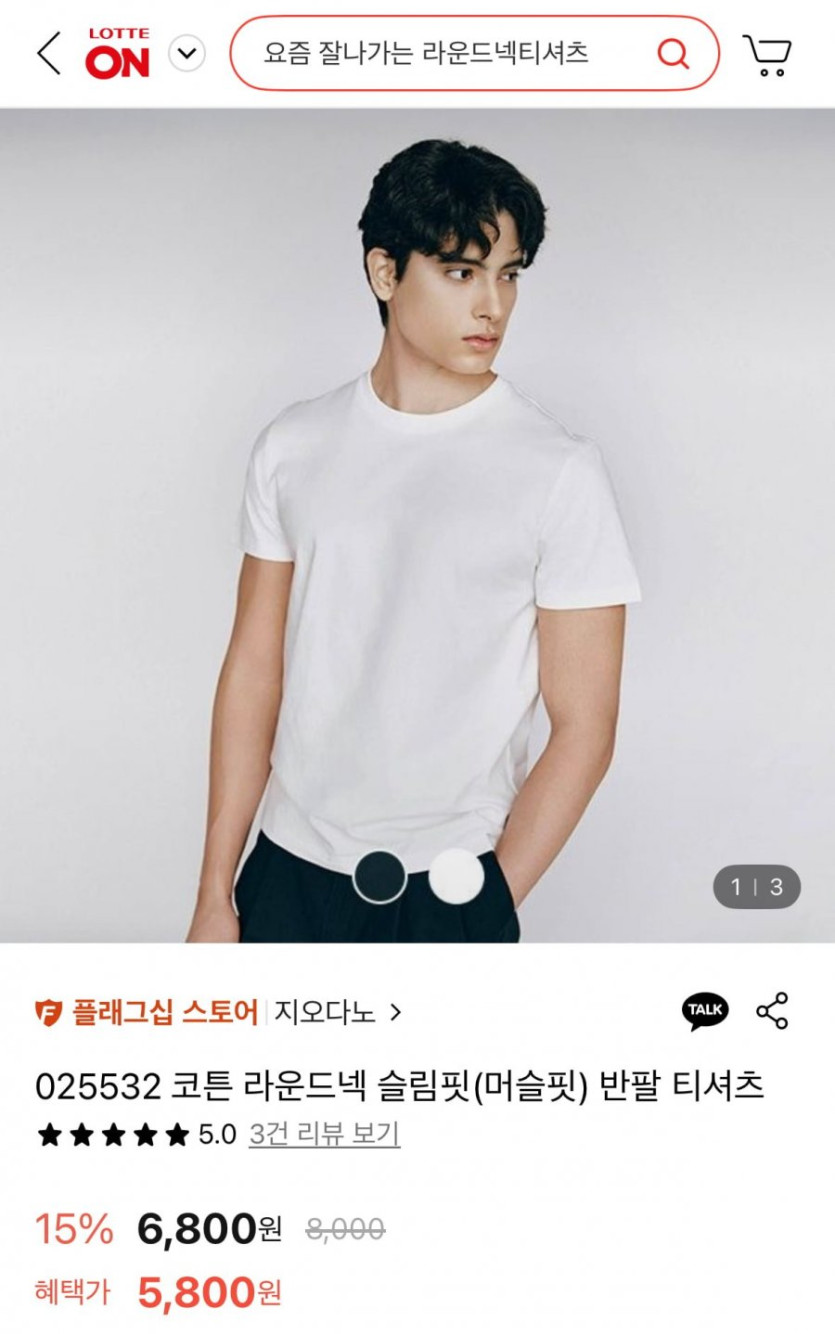835x1334 pixels.
Task: Contact the seller via Kakao TALK icon
Action: pos(705,1011)
